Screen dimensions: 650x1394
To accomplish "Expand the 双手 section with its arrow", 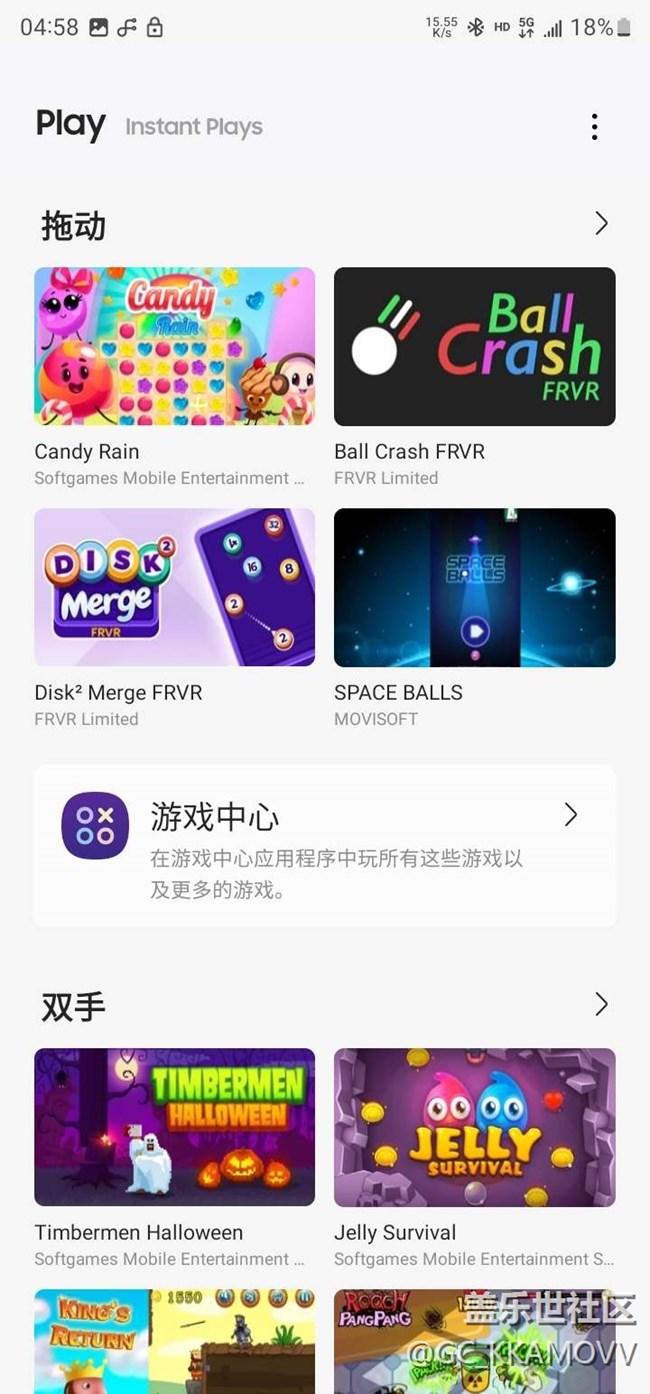I will (601, 1004).
